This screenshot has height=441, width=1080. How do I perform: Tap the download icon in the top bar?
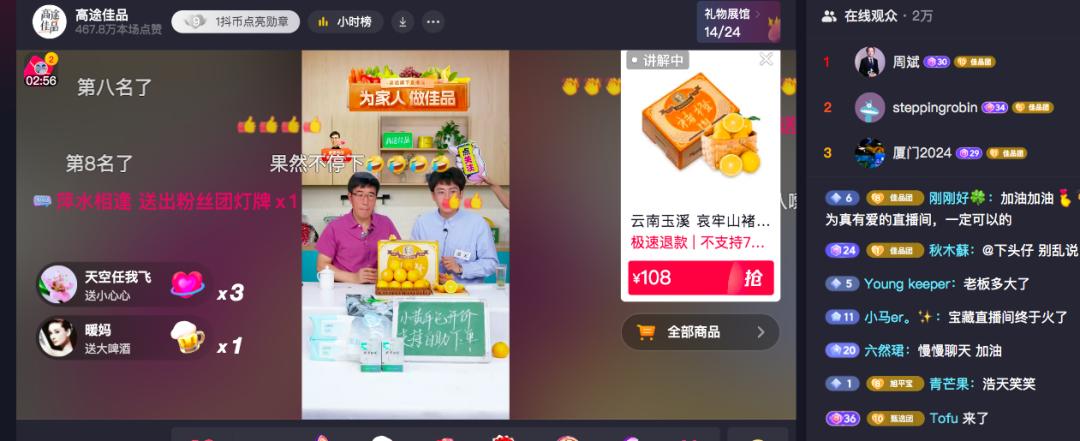402,21
